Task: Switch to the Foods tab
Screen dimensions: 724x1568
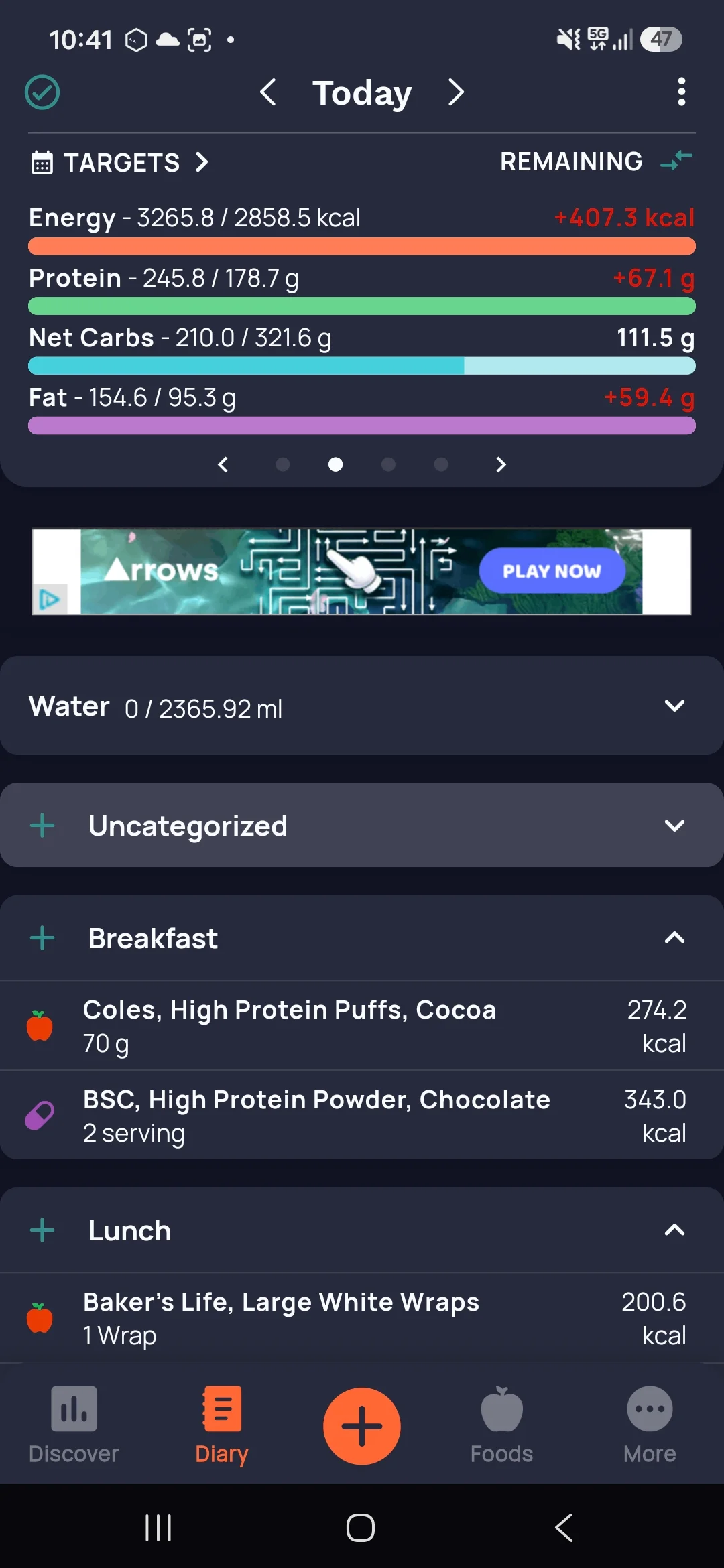Action: (501, 1425)
